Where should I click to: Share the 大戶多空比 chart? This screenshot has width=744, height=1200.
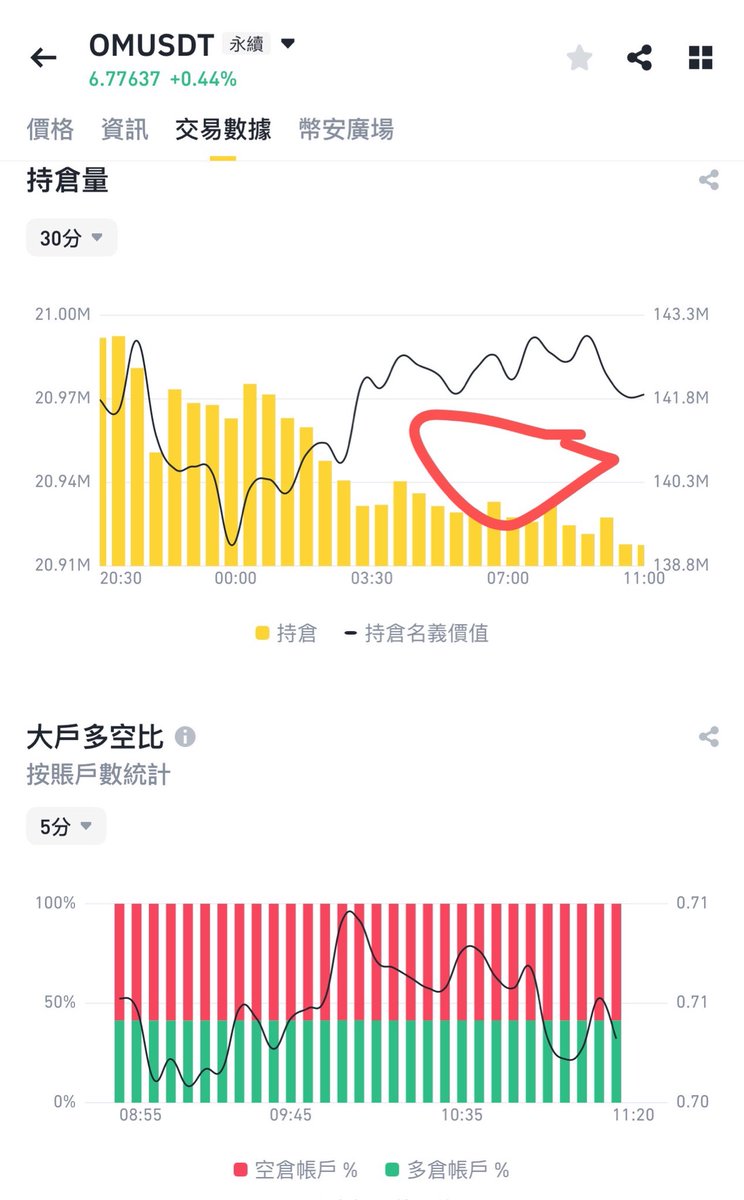pos(709,738)
